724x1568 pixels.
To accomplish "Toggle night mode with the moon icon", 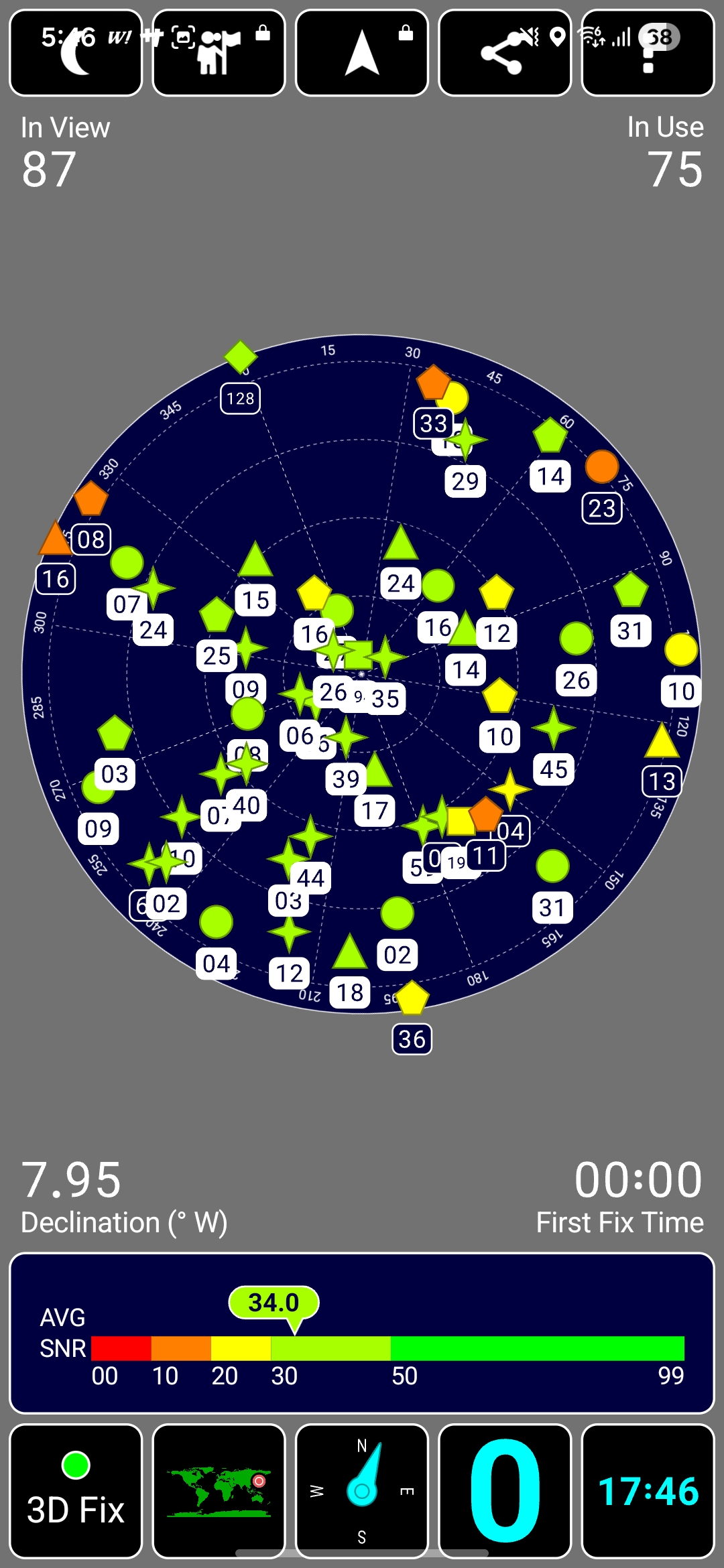I will point(76,54).
